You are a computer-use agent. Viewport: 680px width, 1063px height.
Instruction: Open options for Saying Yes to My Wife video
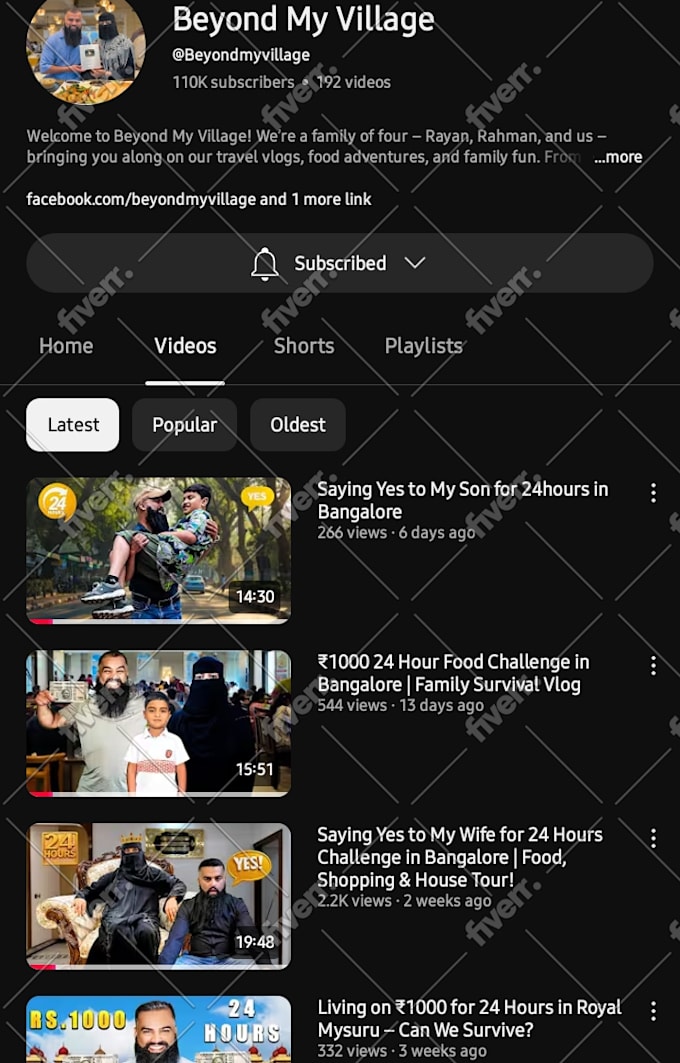click(x=653, y=839)
